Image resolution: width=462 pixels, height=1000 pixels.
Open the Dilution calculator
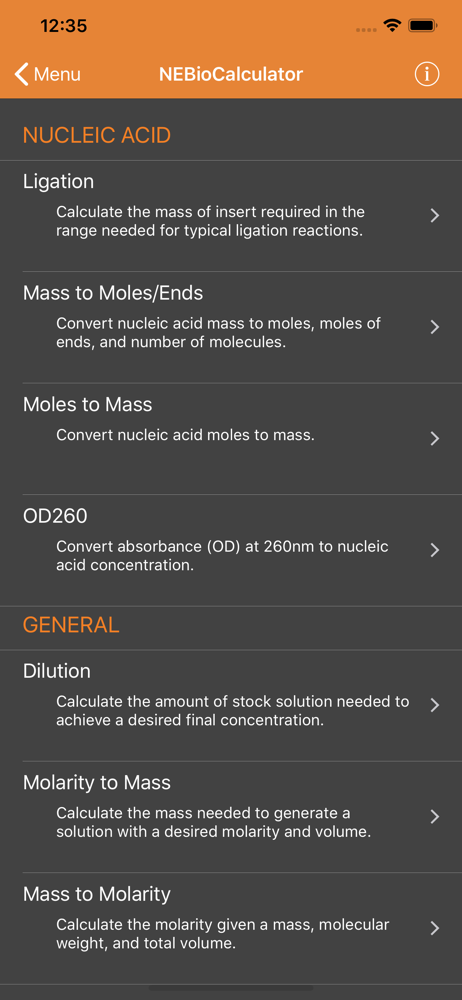[231, 705]
